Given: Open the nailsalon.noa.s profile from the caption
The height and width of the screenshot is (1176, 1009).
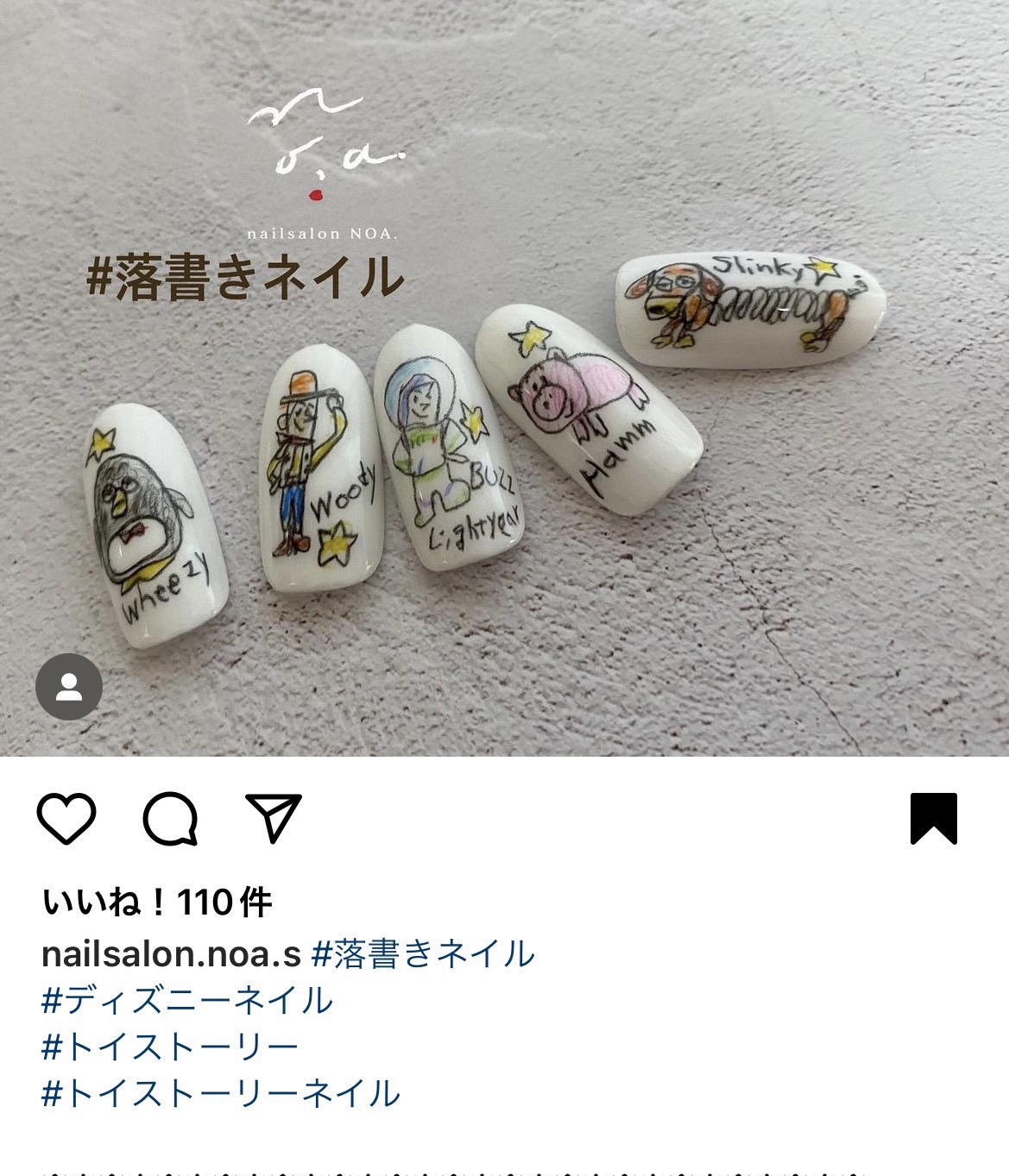Looking at the screenshot, I should tap(171, 954).
